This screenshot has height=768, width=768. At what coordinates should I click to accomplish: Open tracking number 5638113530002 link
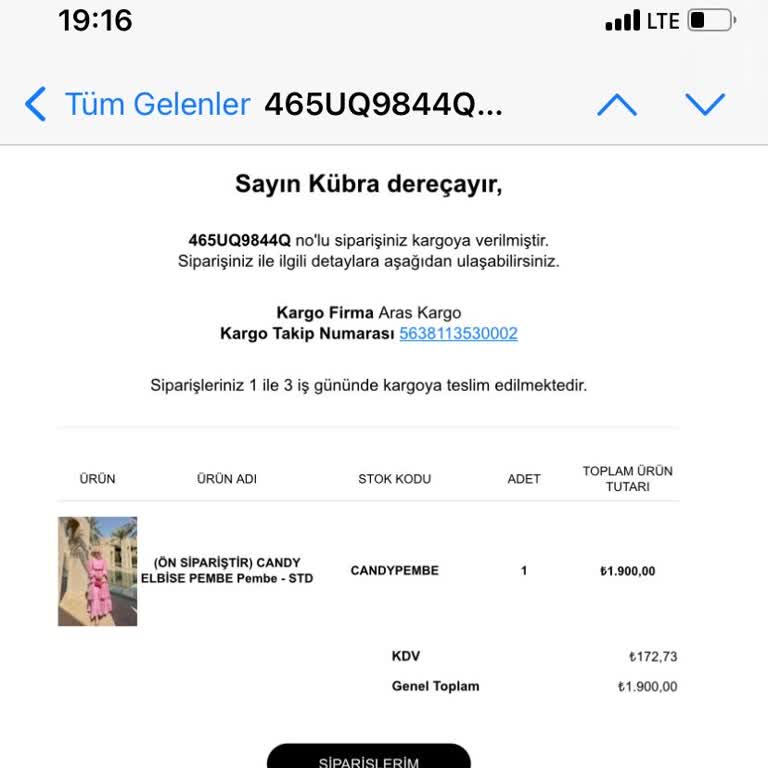pyautogui.click(x=458, y=334)
